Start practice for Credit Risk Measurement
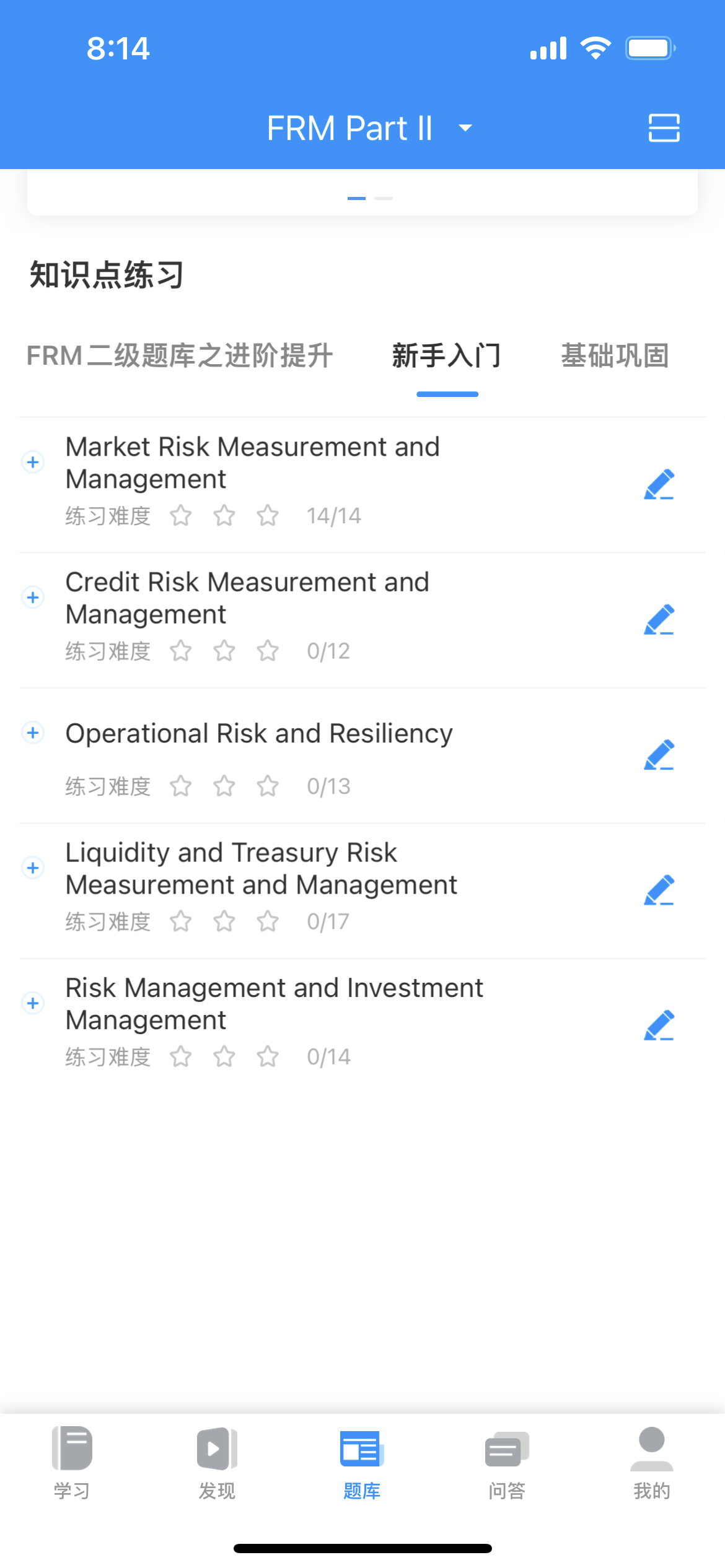 (x=659, y=619)
